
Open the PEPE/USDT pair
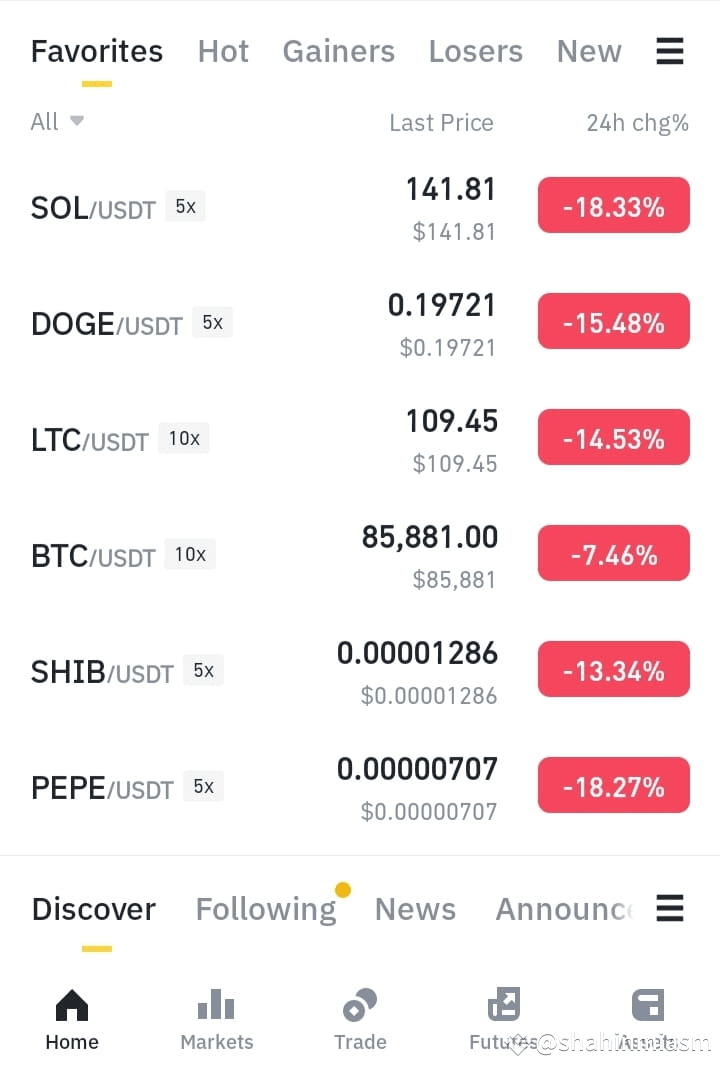360,788
